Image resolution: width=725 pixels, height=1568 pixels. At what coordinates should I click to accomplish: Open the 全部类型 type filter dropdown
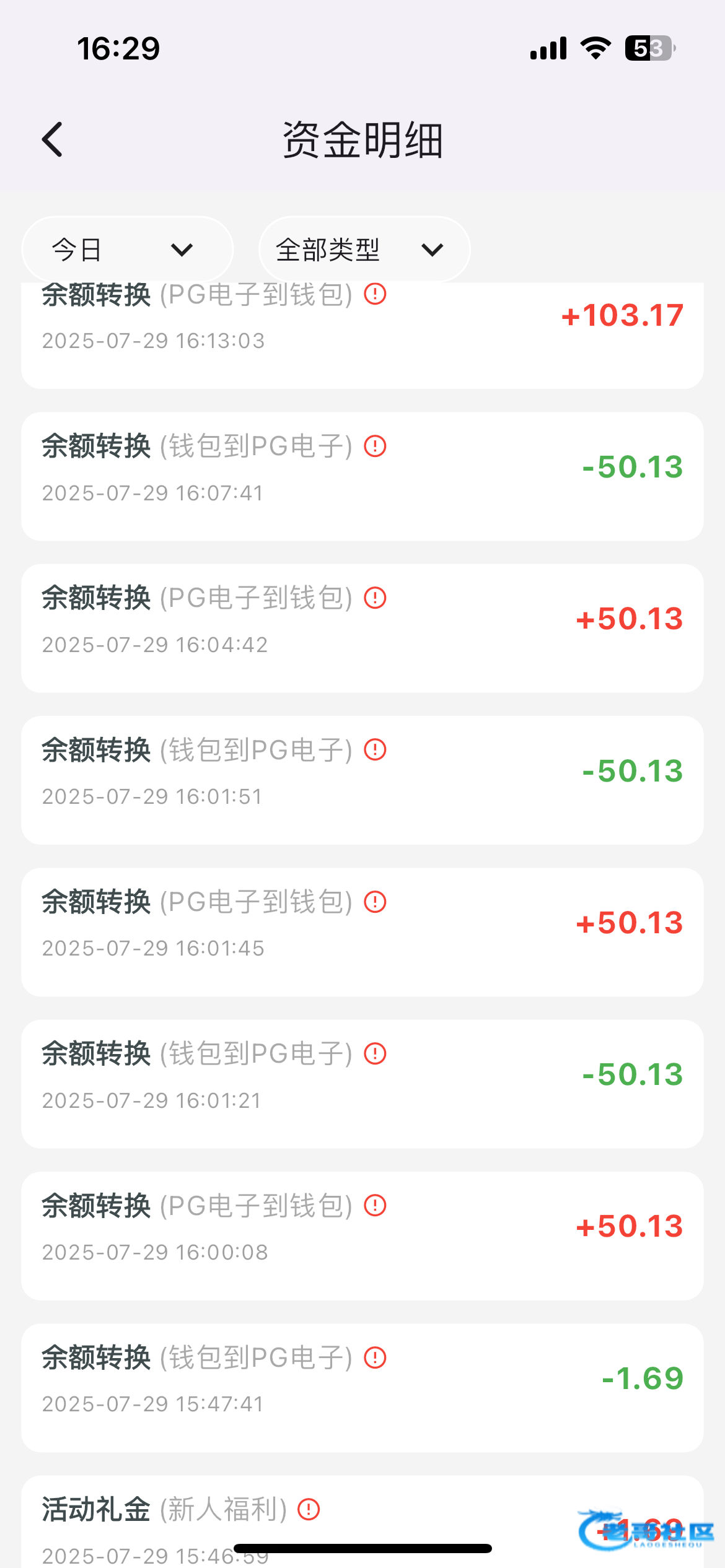(364, 250)
